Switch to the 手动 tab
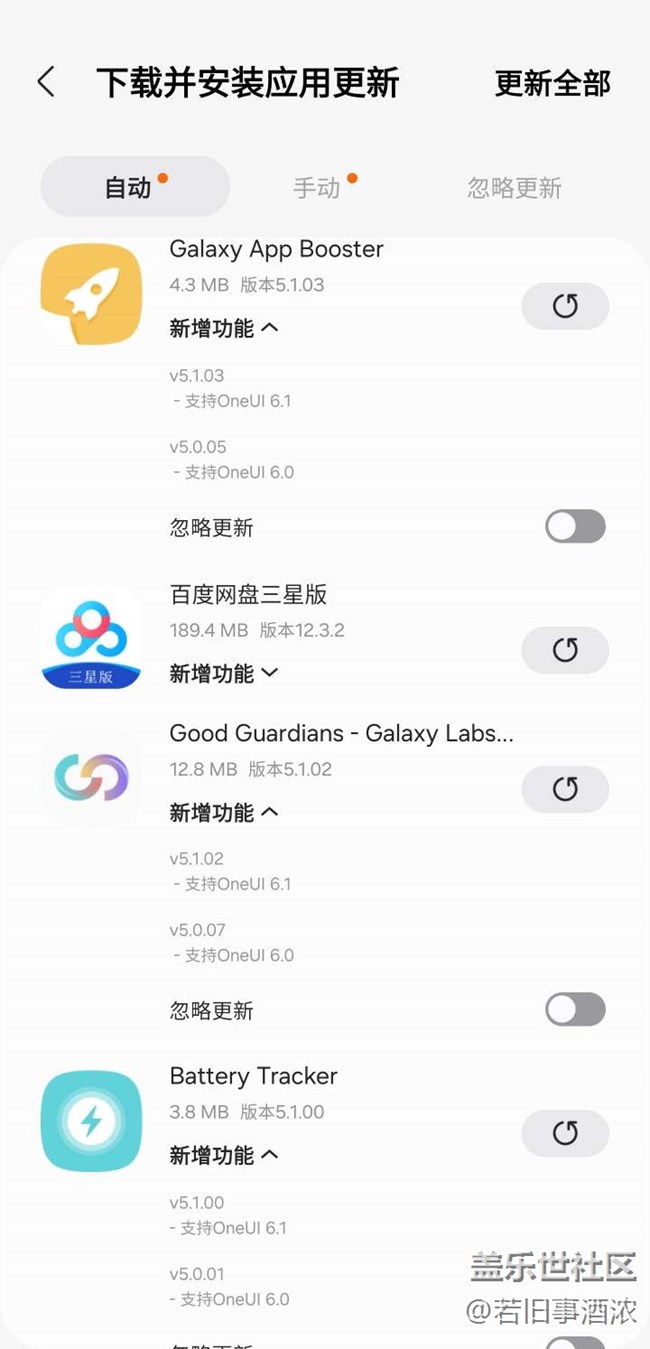Image resolution: width=650 pixels, height=1349 pixels. [x=319, y=187]
